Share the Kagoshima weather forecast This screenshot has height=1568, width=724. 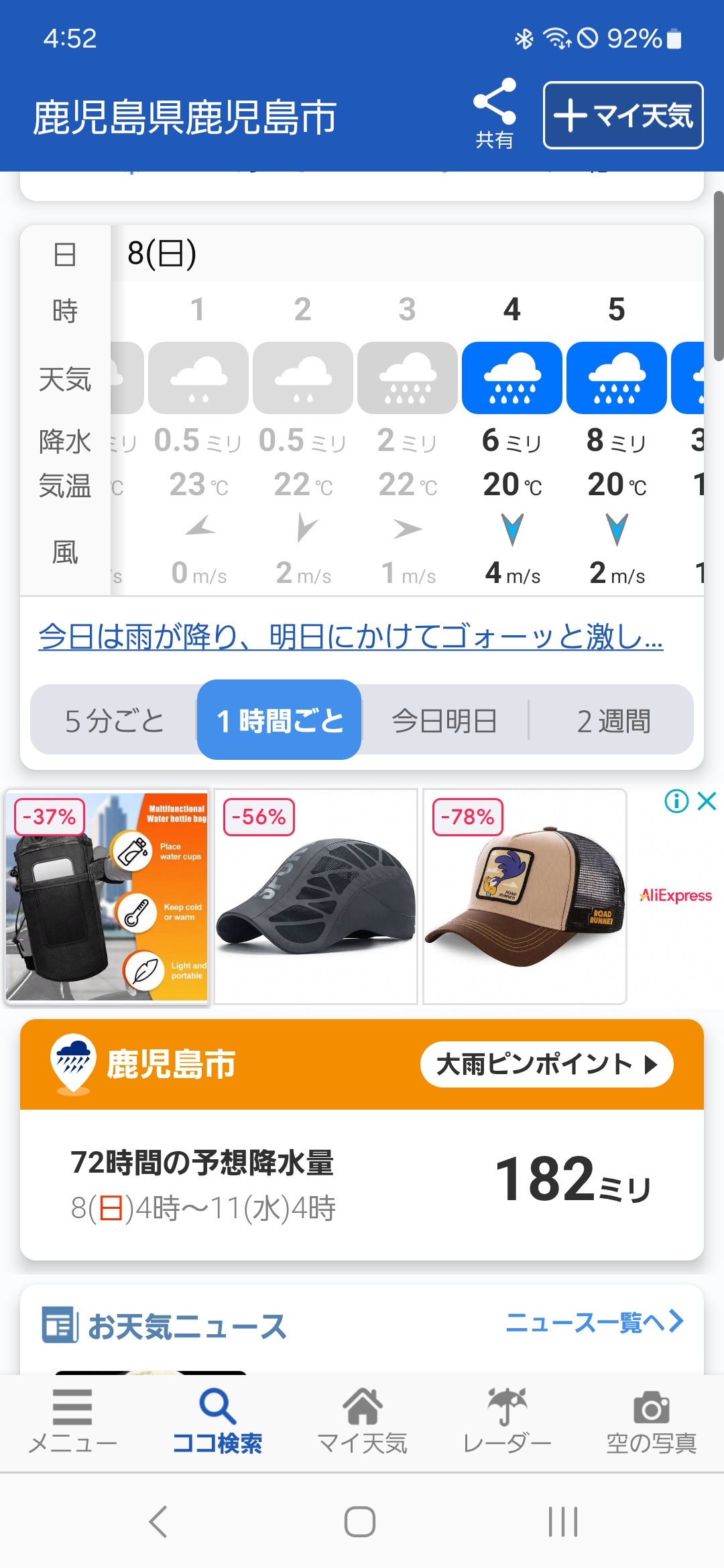click(495, 113)
